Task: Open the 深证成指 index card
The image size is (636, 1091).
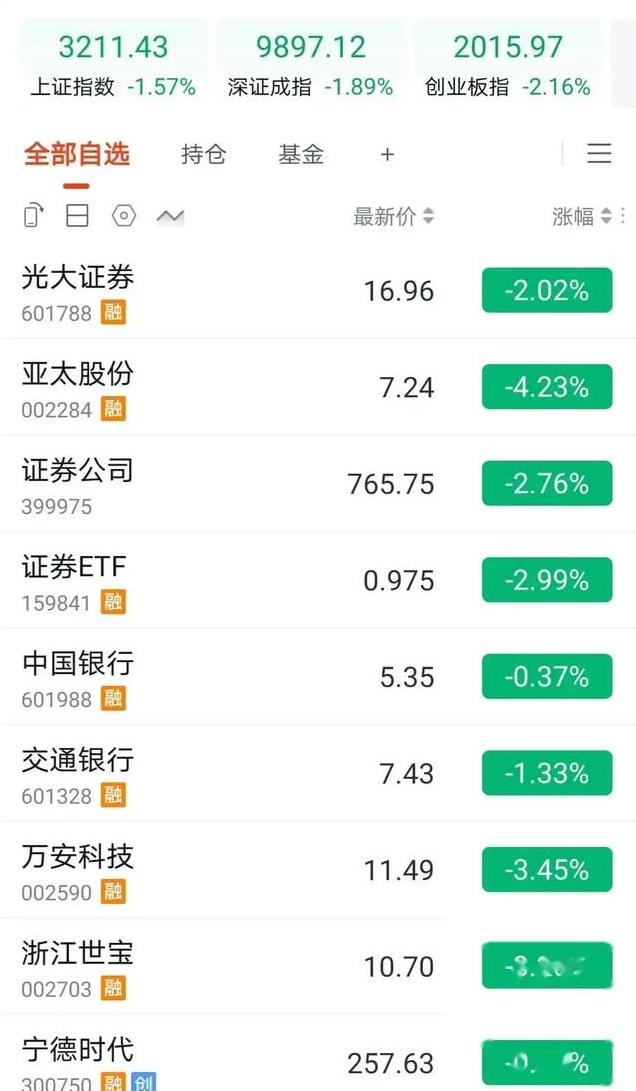Action: (x=310, y=64)
